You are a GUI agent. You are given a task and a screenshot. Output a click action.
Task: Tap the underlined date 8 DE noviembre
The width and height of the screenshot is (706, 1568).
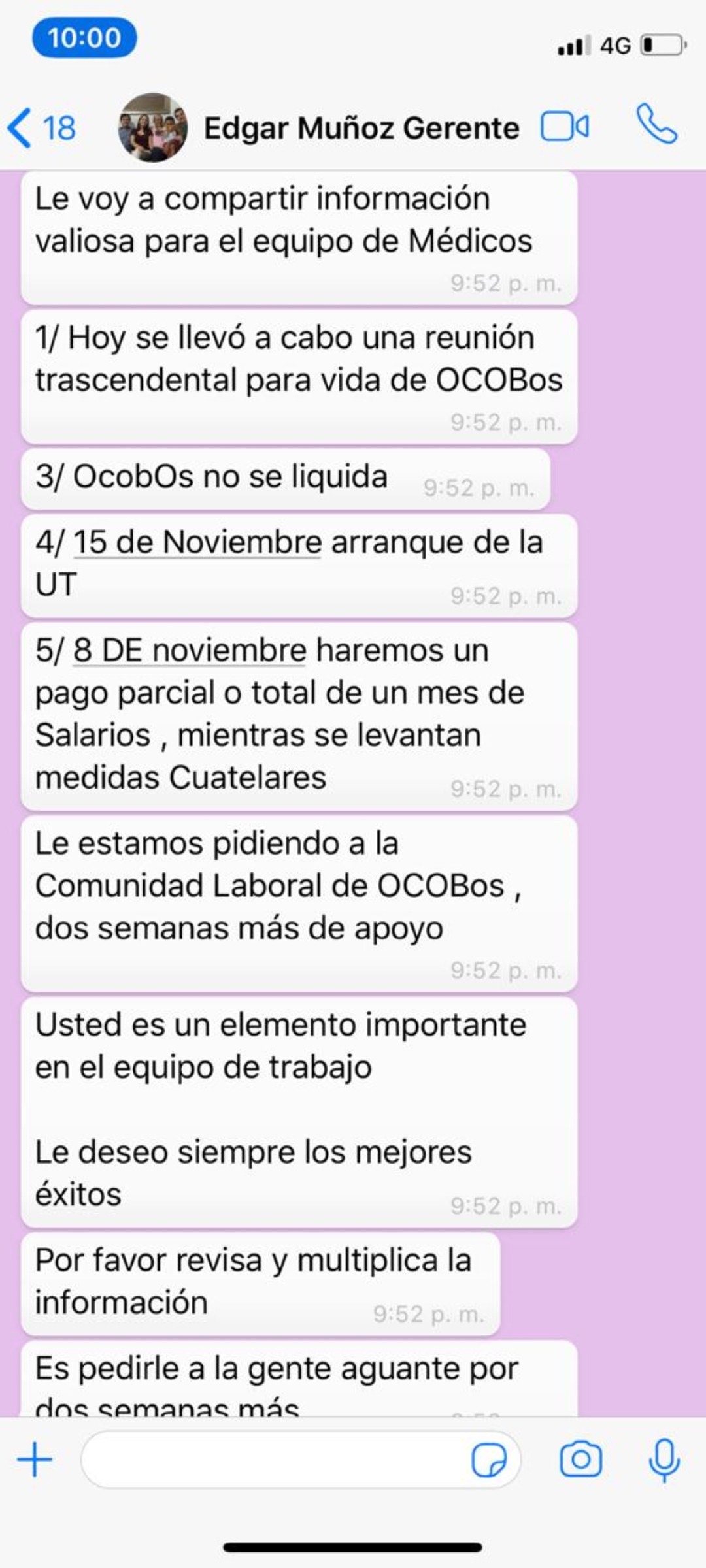(190, 651)
